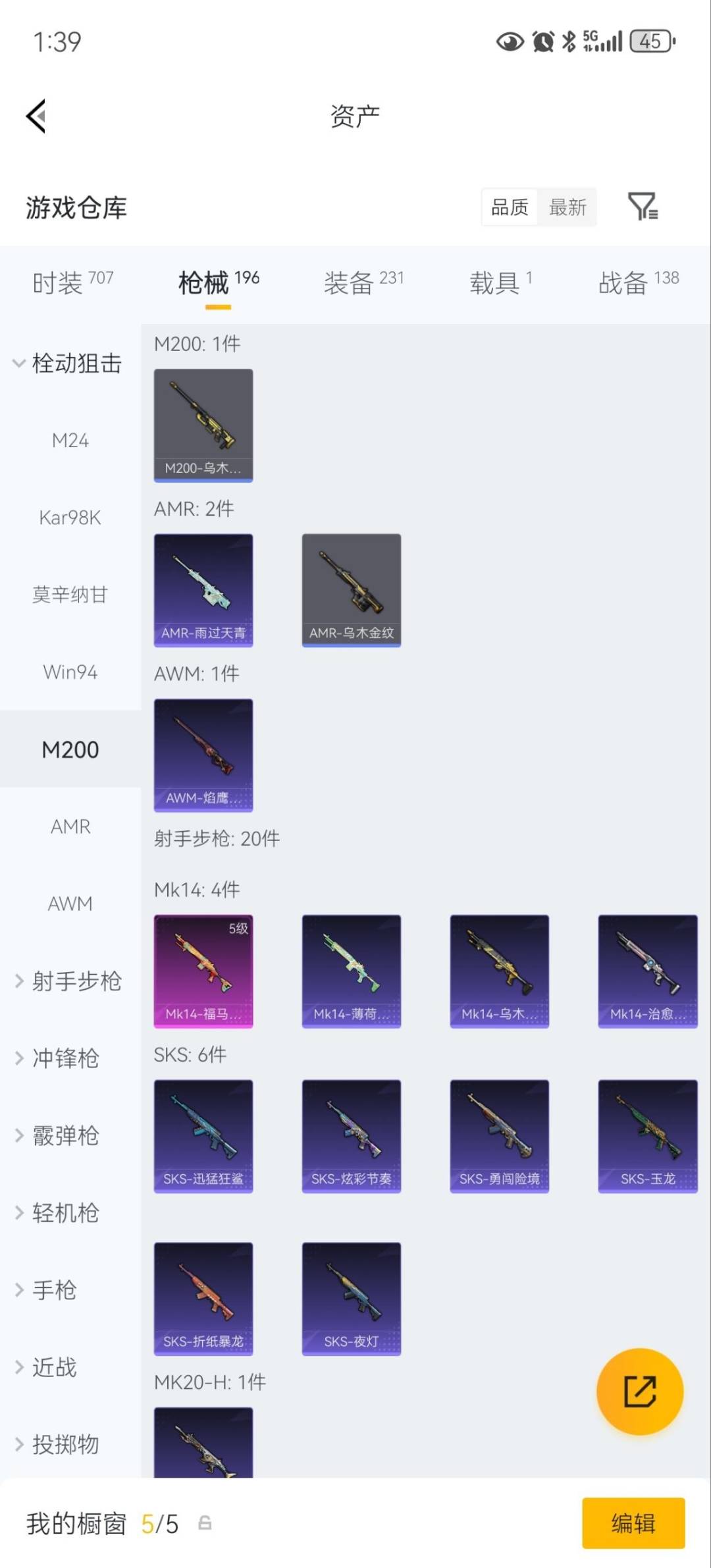Image resolution: width=711 pixels, height=1568 pixels.
Task: Sort items by 最新
Action: click(x=568, y=207)
